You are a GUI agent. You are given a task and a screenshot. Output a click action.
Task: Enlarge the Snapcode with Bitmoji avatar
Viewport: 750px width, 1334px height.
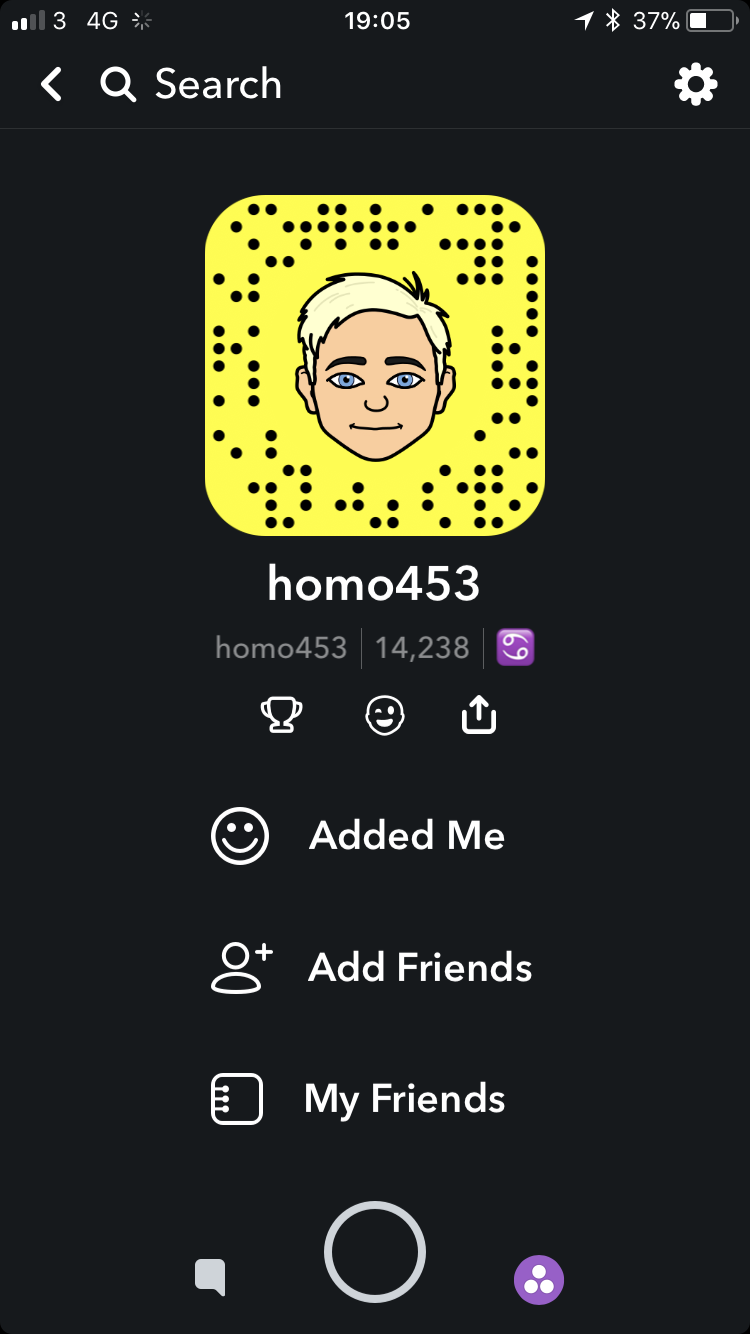pos(375,365)
